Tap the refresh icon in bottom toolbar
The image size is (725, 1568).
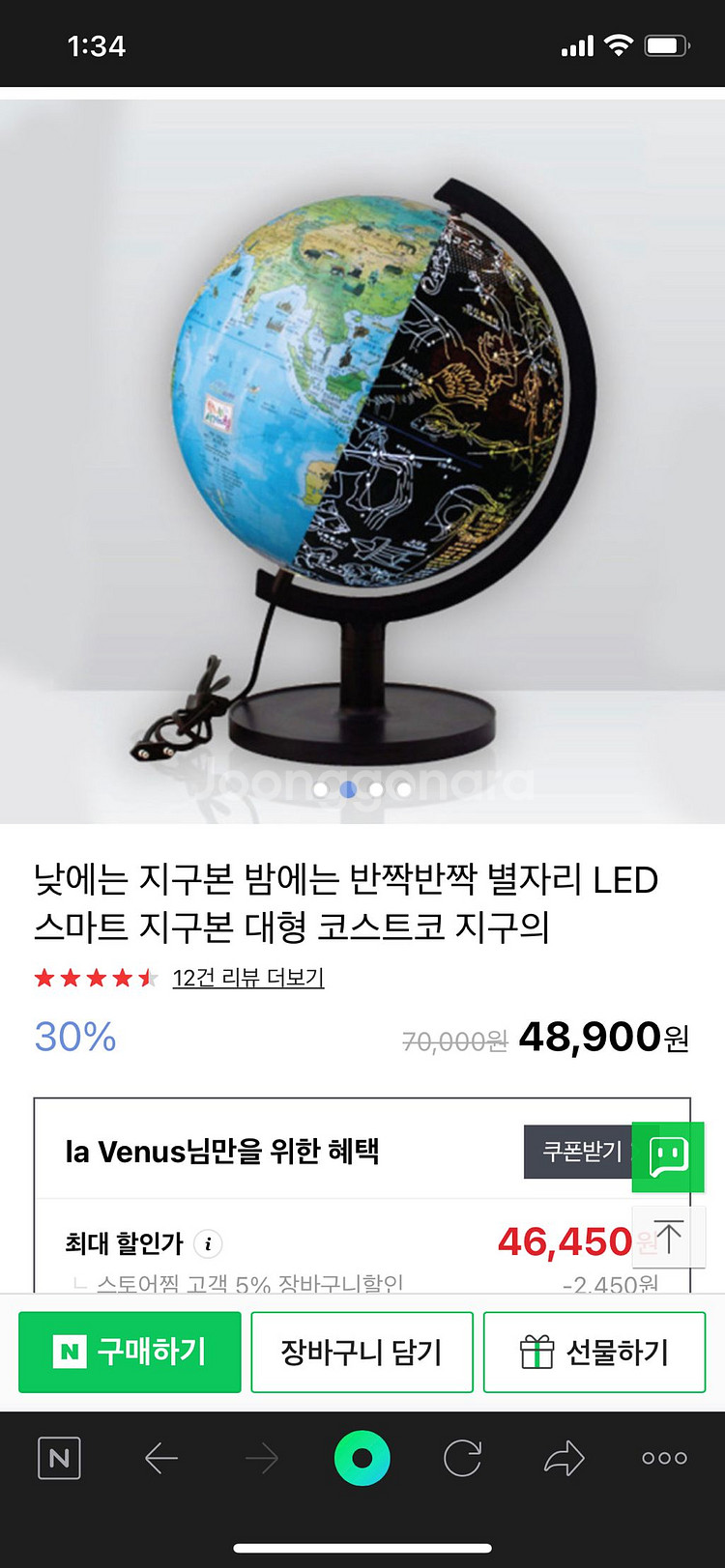tap(462, 1459)
